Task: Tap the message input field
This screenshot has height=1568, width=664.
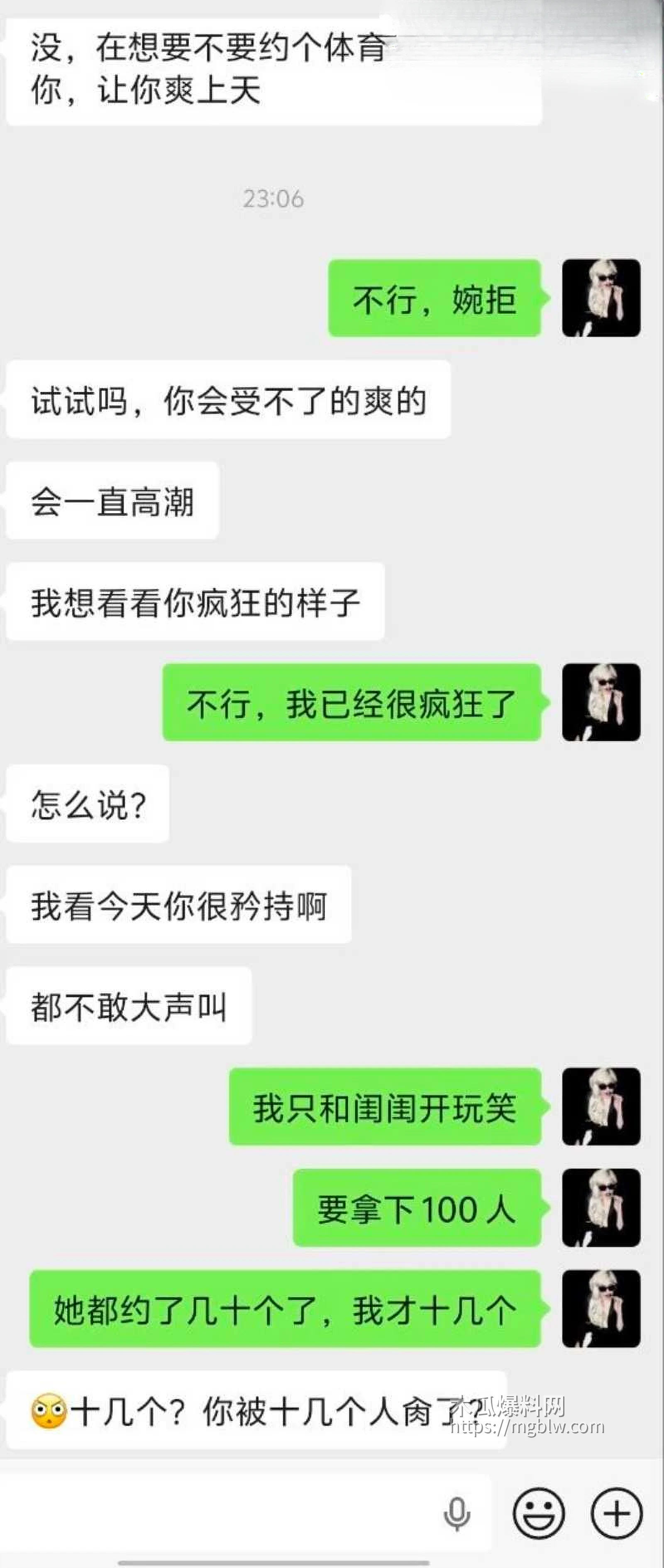Action: click(219, 1513)
